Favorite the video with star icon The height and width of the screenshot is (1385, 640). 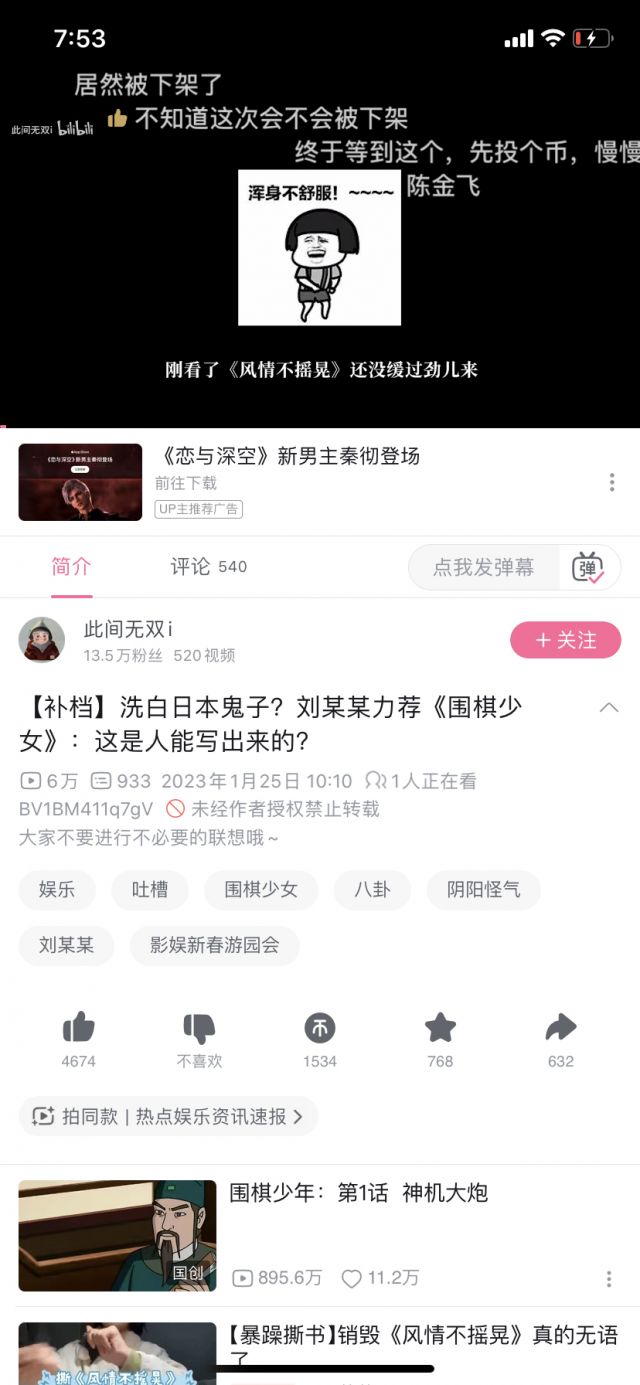(440, 1028)
